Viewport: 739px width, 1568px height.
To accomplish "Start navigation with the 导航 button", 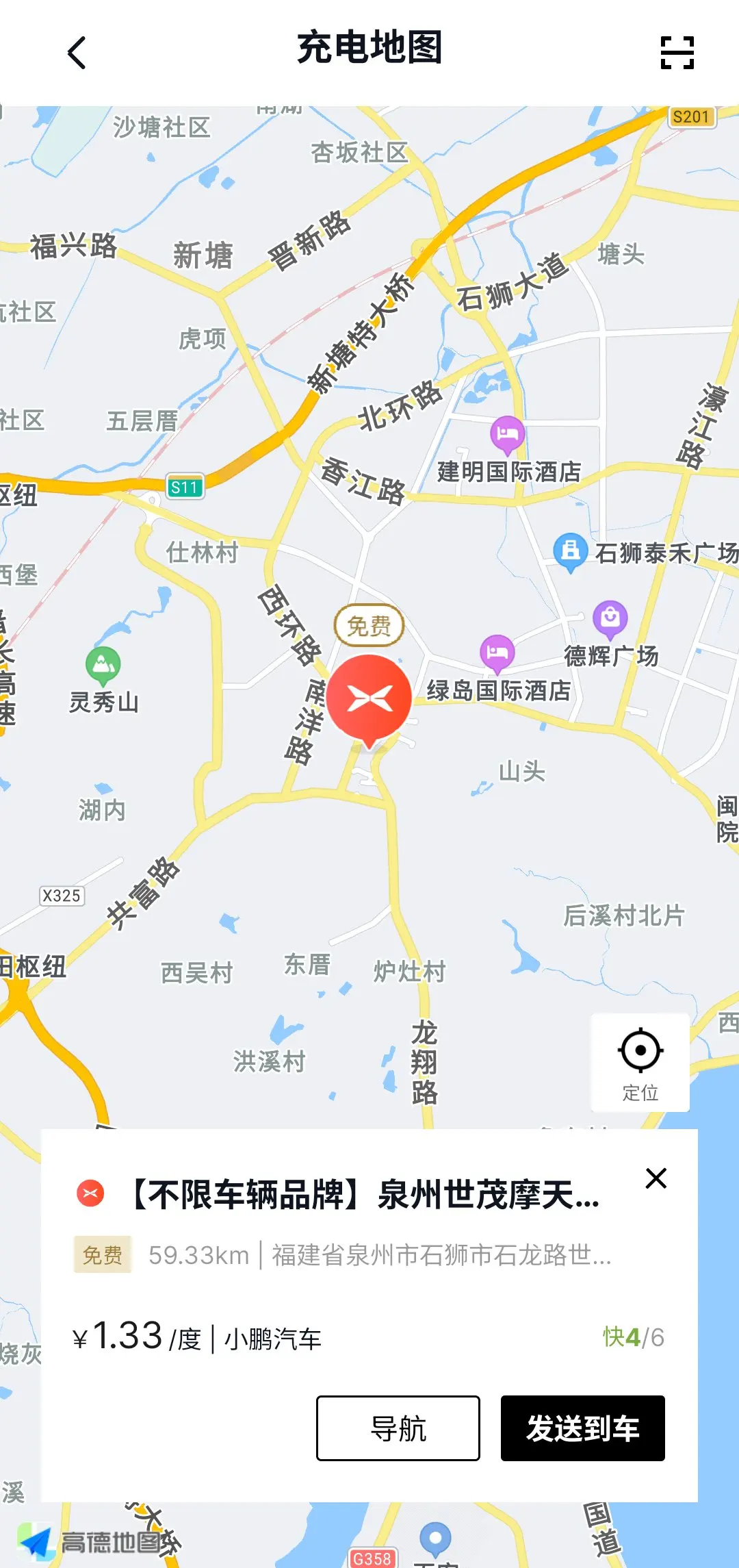I will (398, 1428).
